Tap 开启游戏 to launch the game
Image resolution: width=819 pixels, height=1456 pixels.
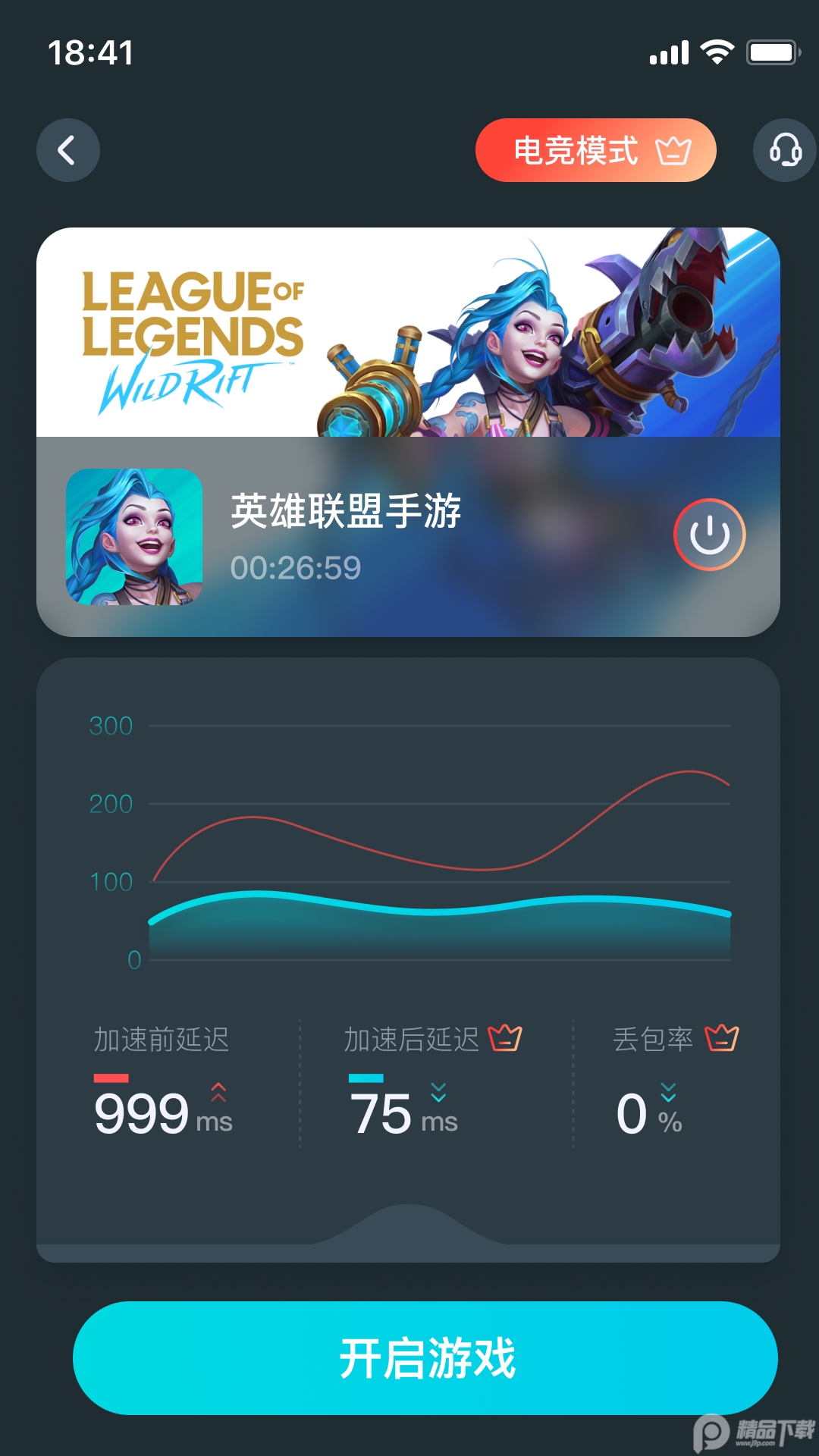point(425,1357)
